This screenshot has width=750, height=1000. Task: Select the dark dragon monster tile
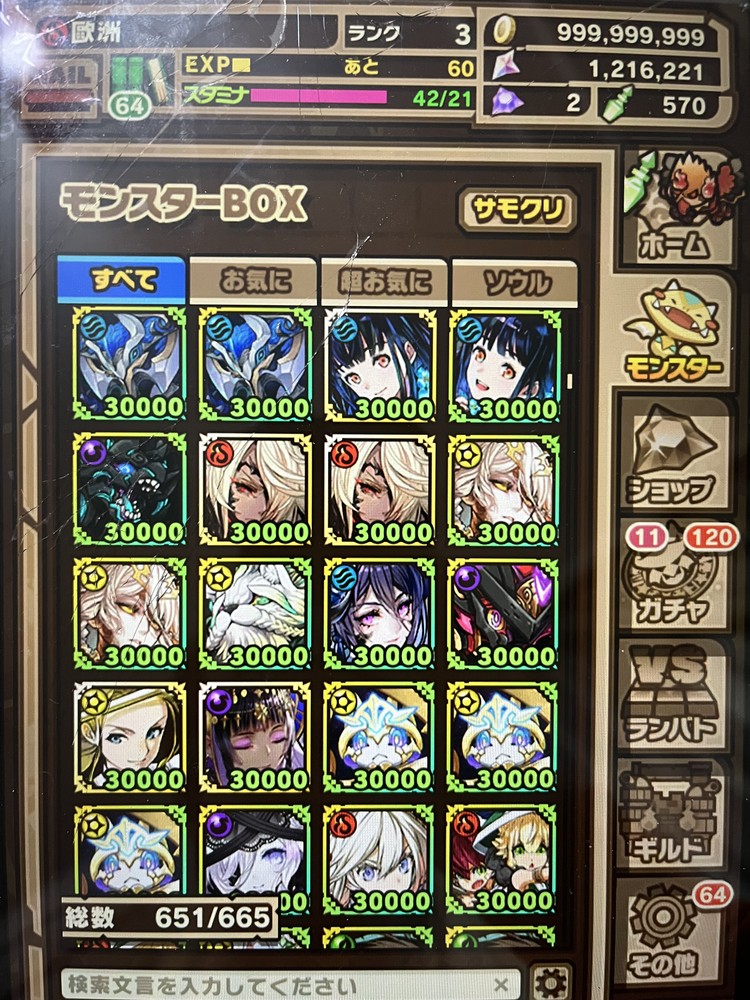[129, 488]
